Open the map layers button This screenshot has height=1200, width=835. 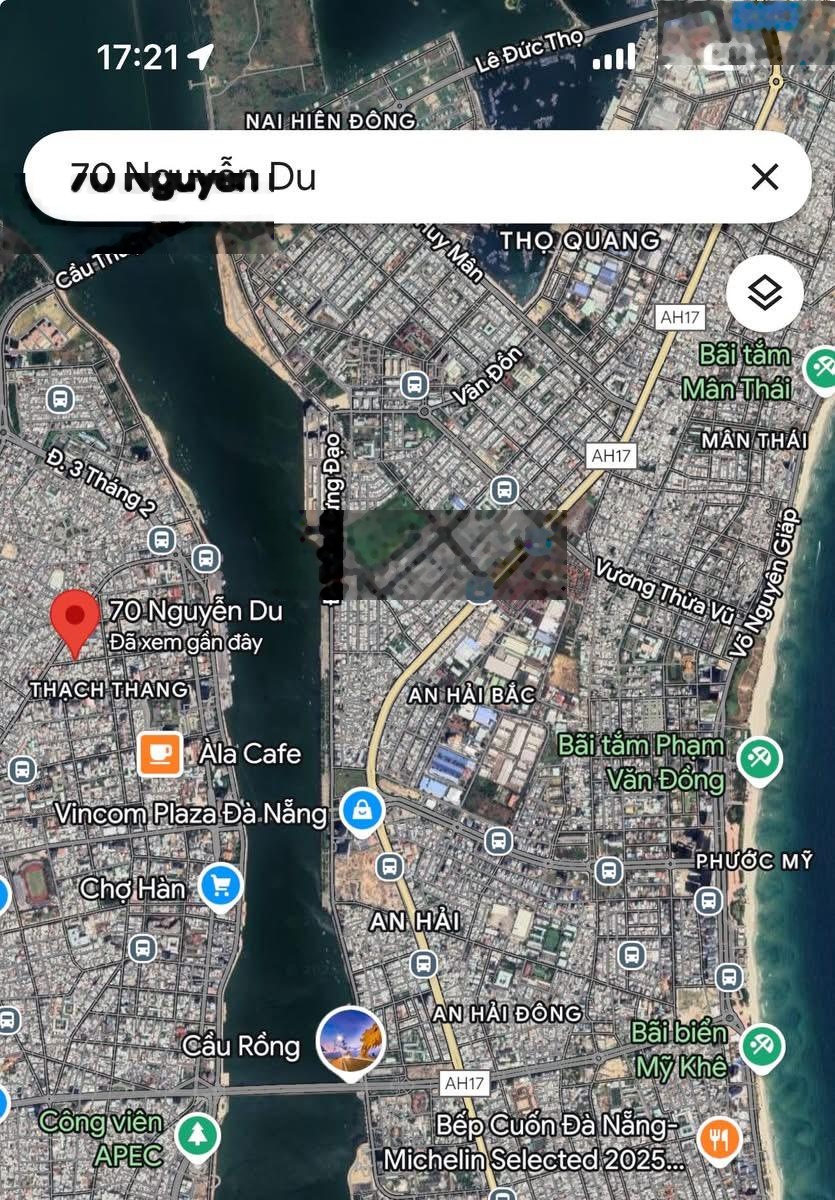[765, 293]
